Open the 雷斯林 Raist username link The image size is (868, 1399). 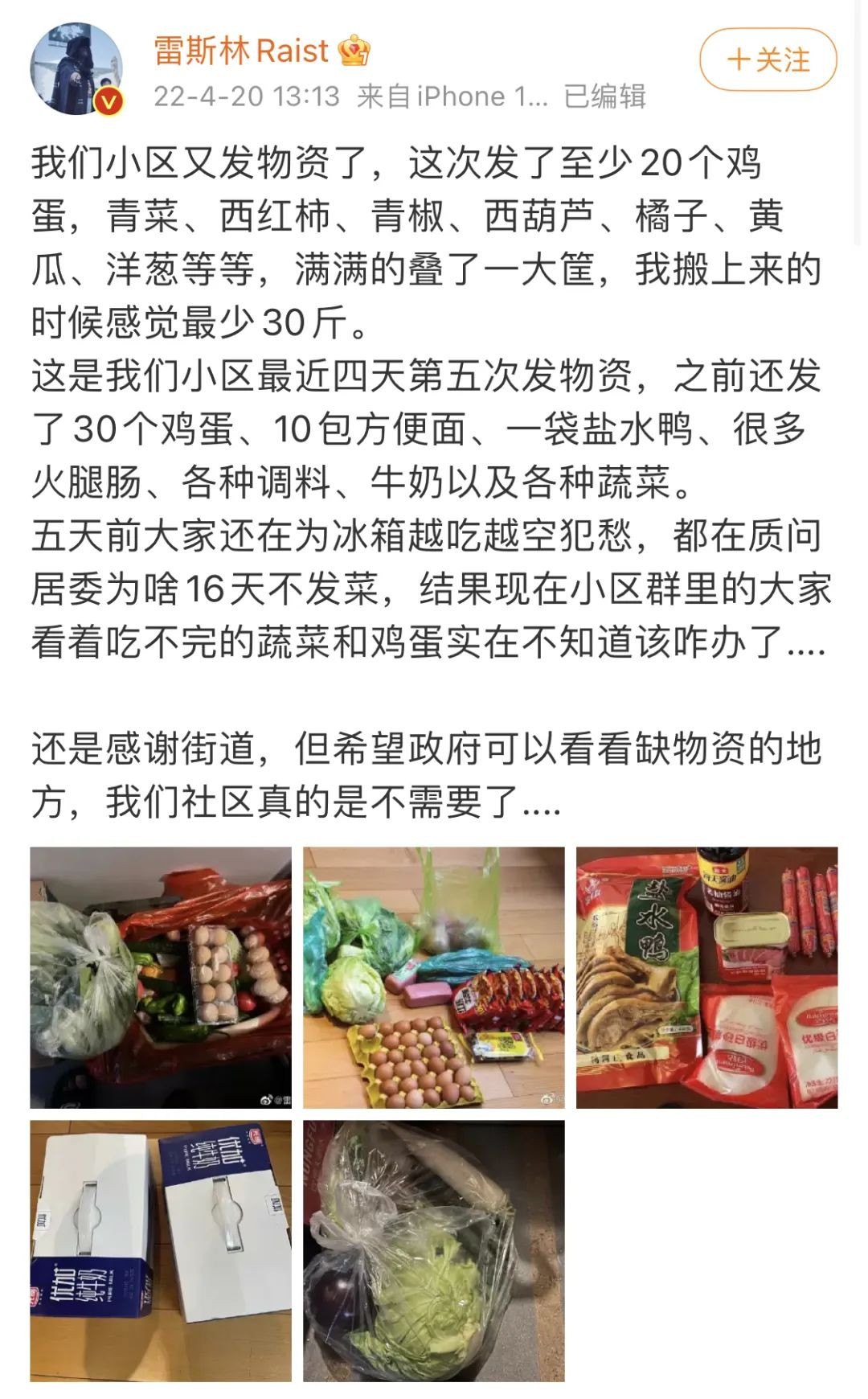coord(241,51)
